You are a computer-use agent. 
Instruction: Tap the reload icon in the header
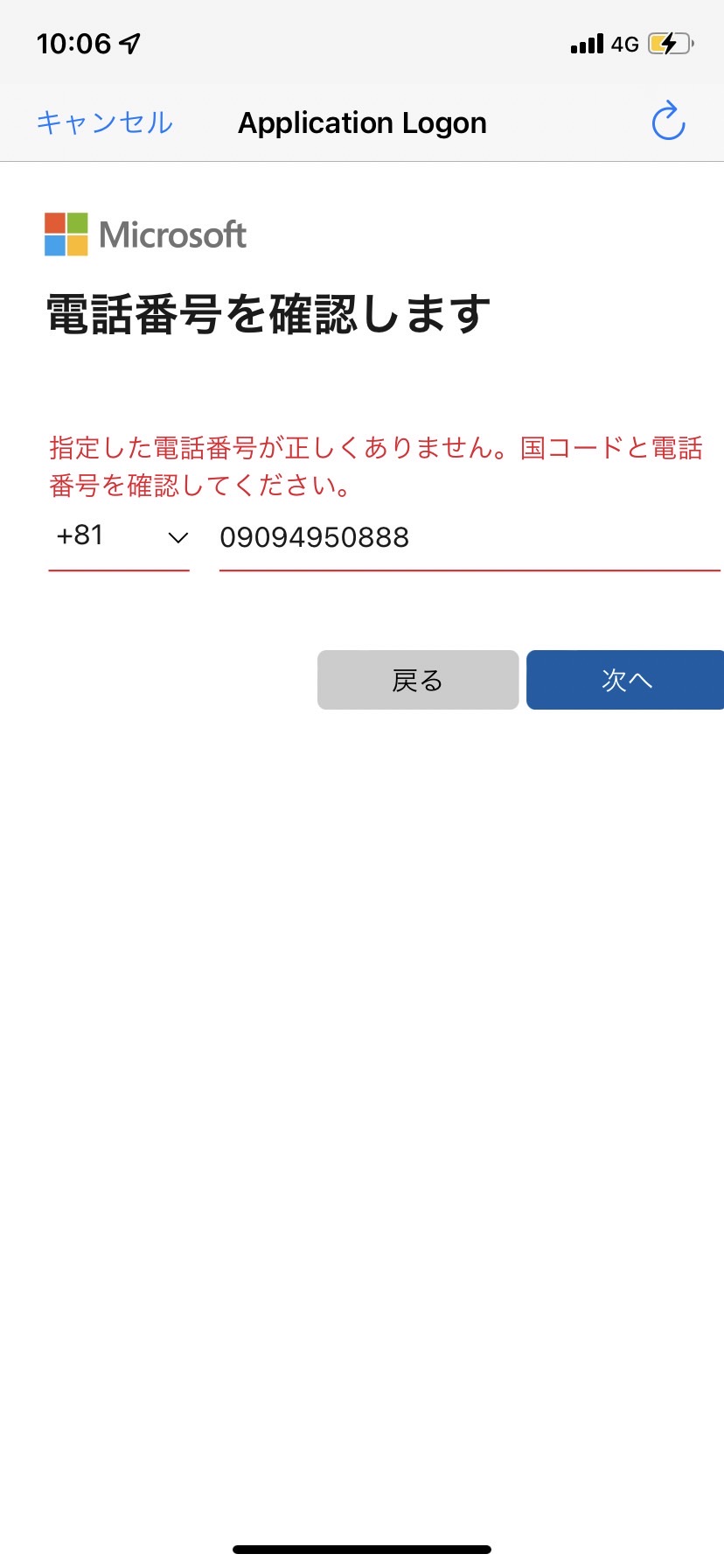click(x=669, y=122)
